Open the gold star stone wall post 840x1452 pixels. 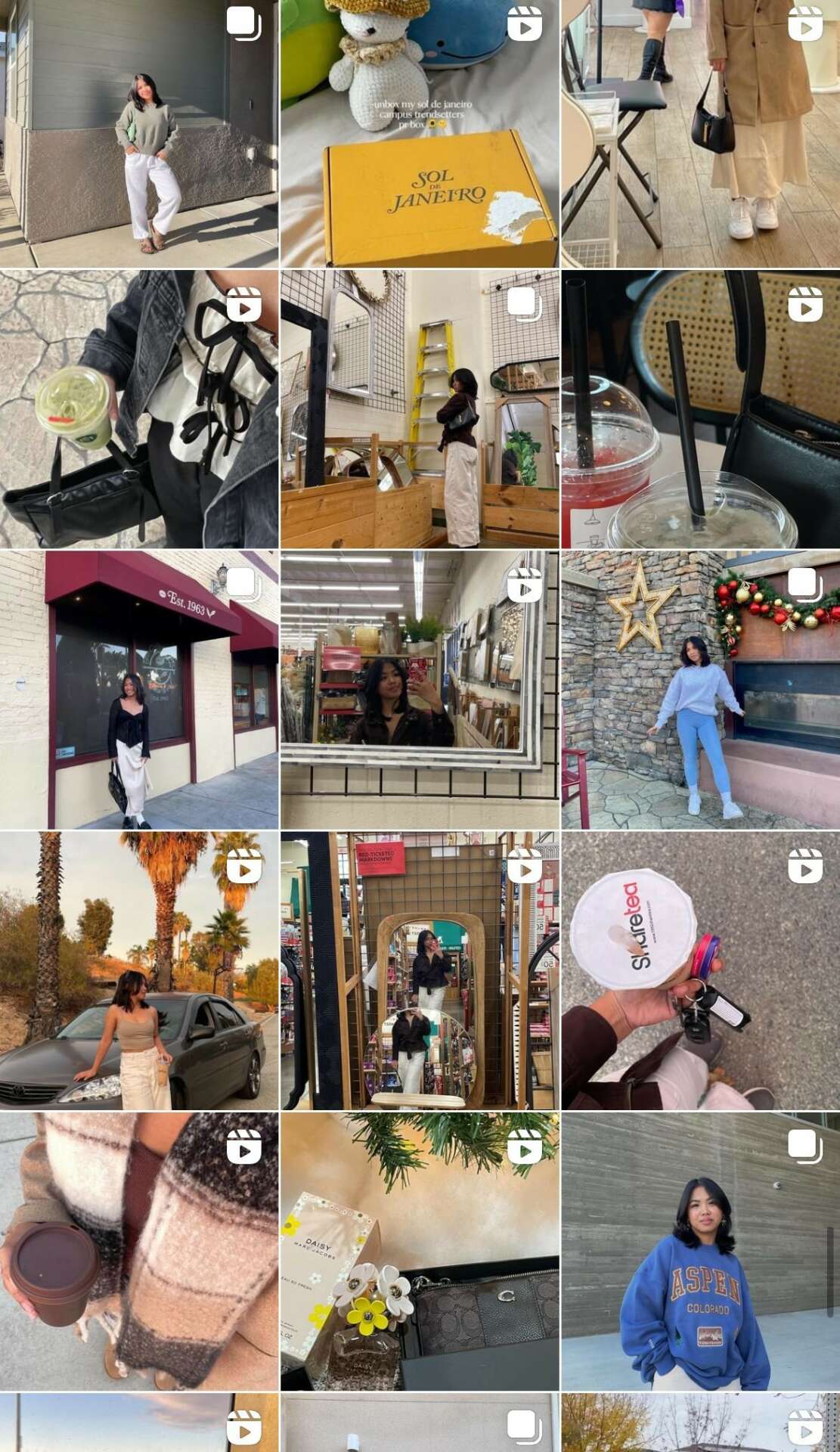click(x=700, y=690)
